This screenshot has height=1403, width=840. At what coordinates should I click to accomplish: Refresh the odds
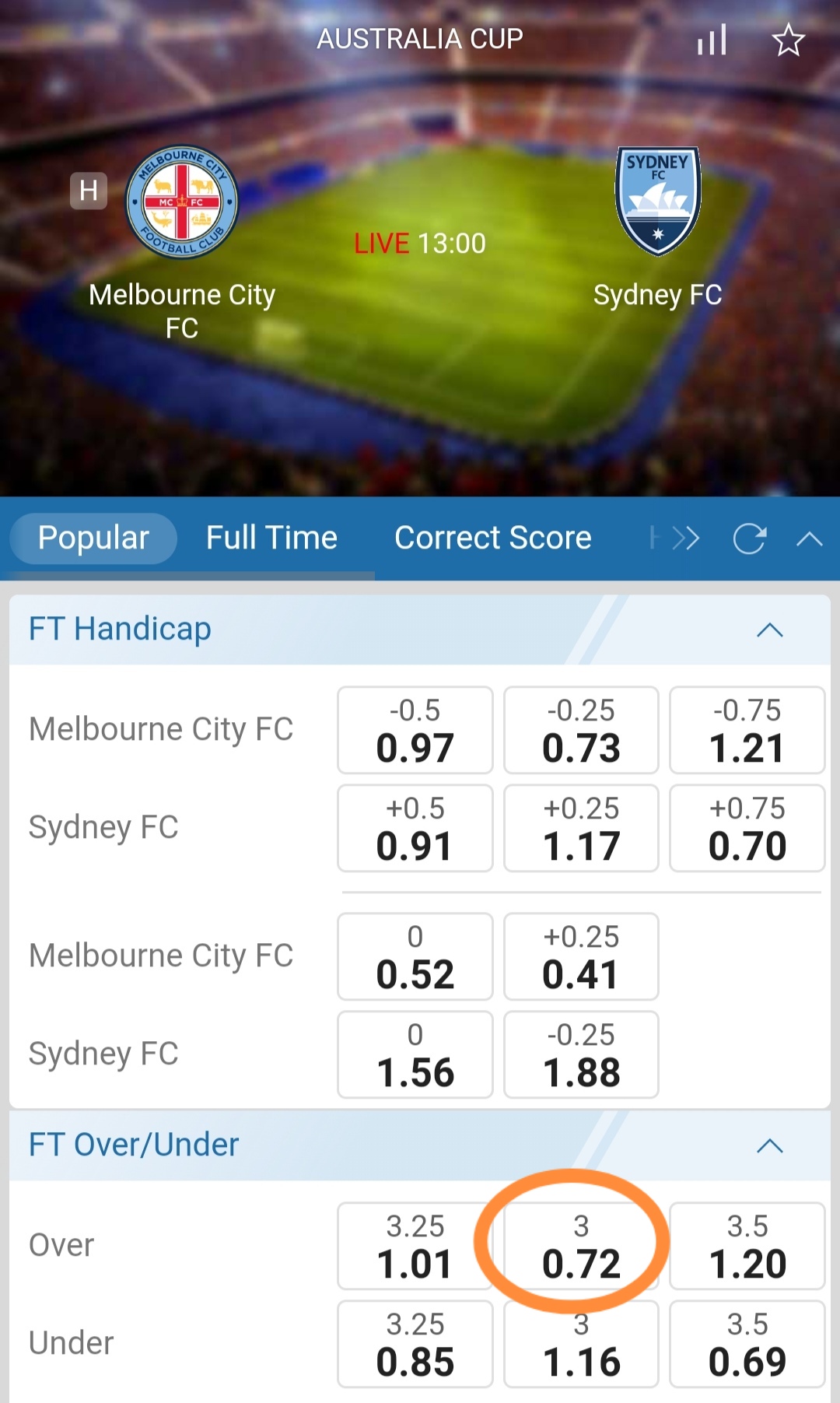(x=750, y=538)
